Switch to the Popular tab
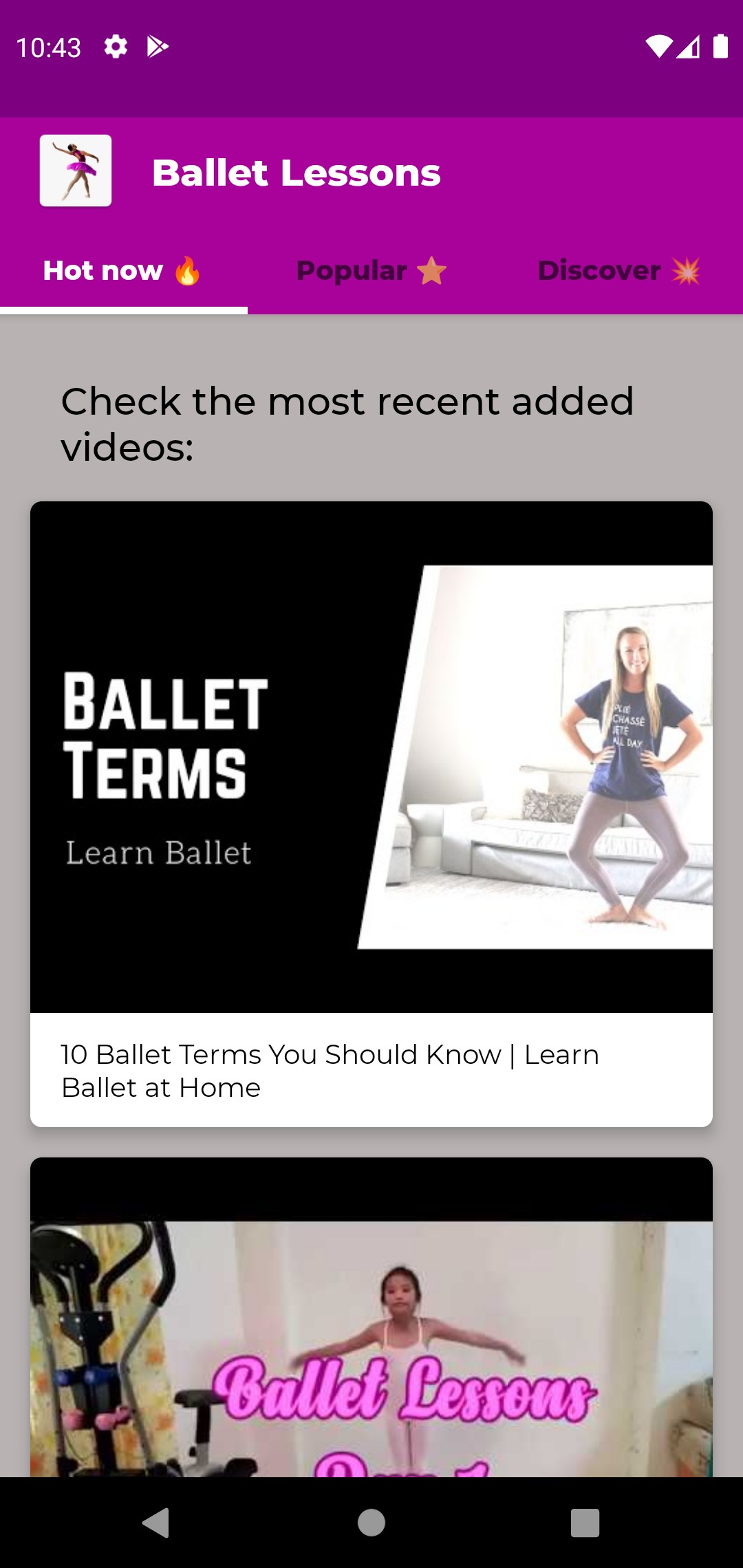This screenshot has height=1568, width=743. [x=371, y=271]
